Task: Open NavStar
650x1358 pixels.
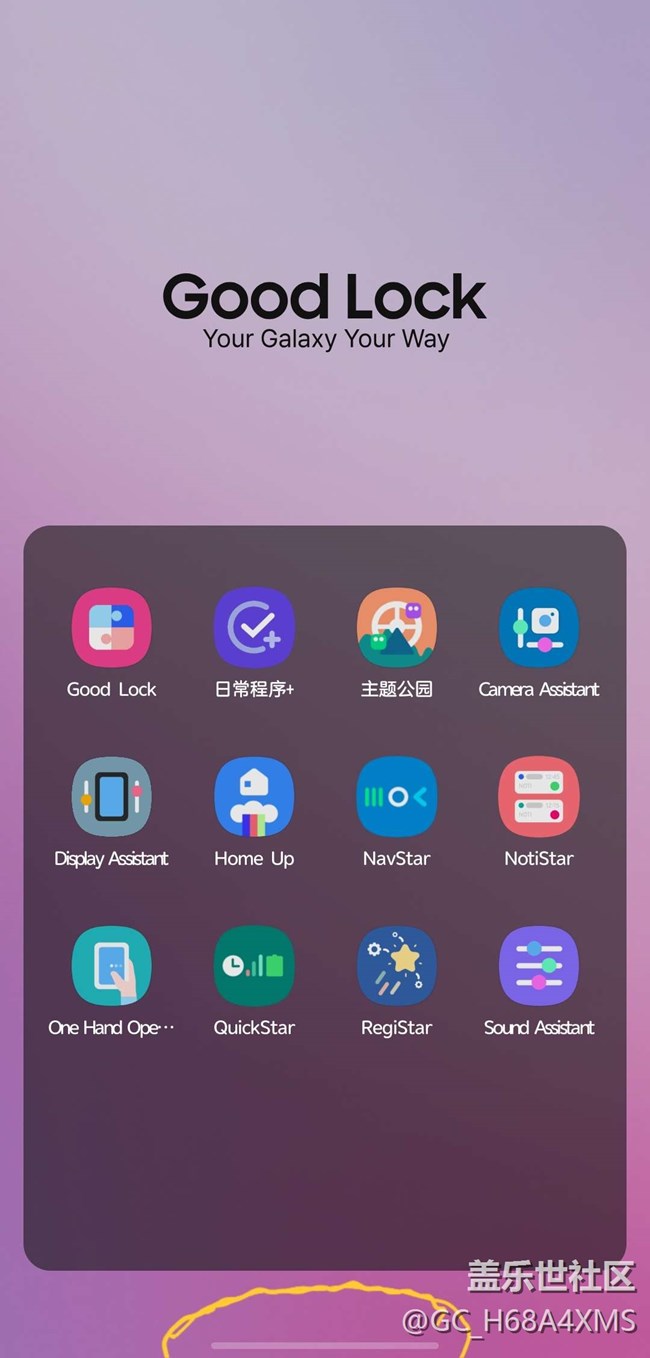Action: click(396, 797)
